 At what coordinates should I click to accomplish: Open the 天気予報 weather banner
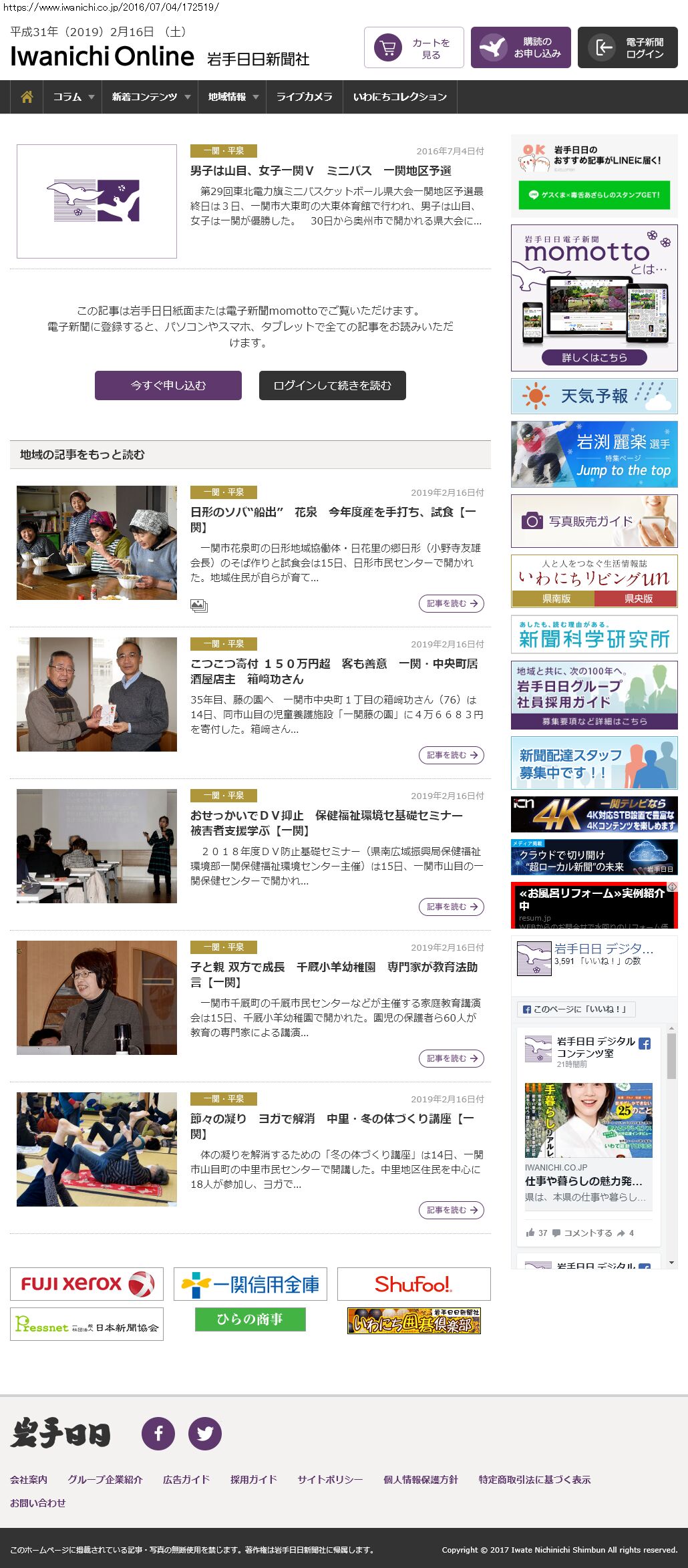(594, 396)
